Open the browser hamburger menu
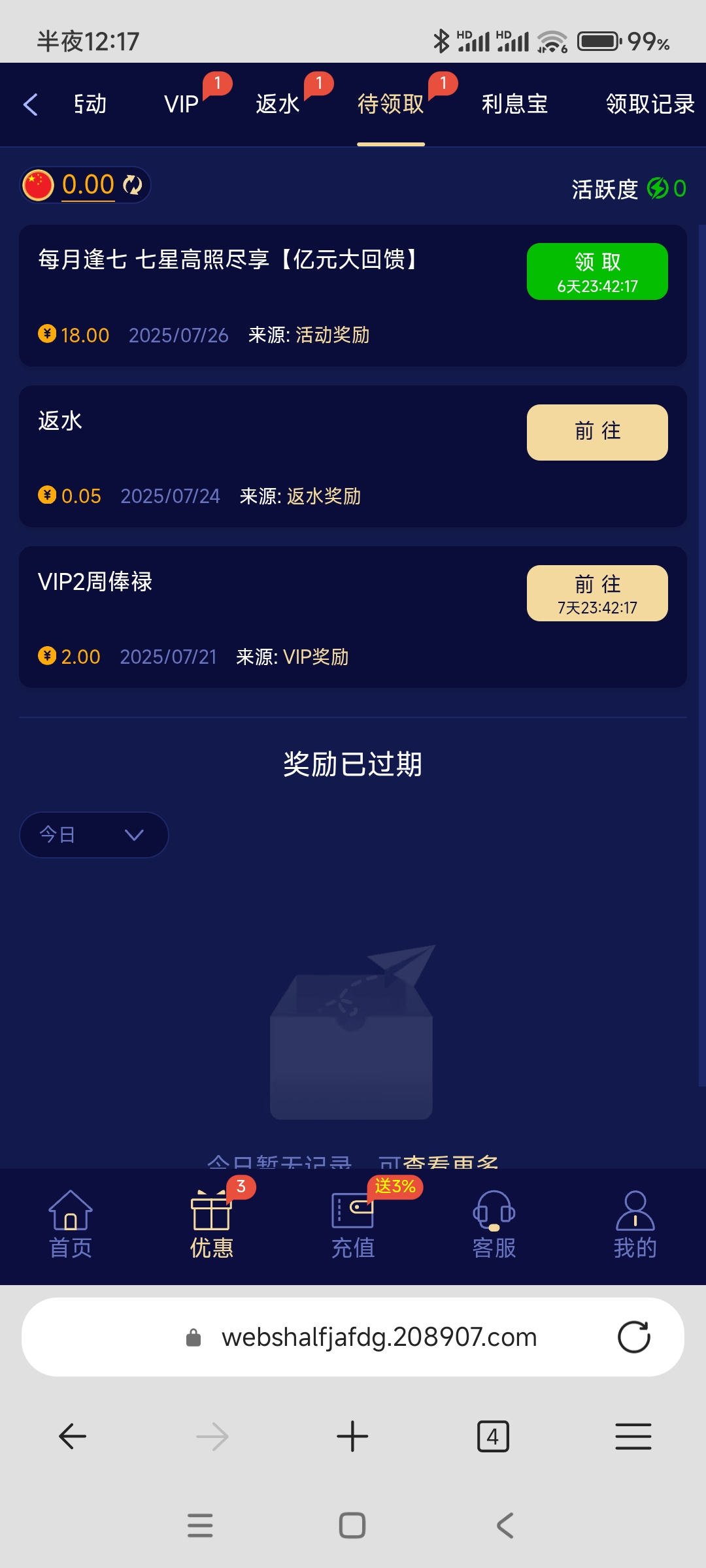The height and width of the screenshot is (1568, 706). pyautogui.click(x=633, y=1437)
